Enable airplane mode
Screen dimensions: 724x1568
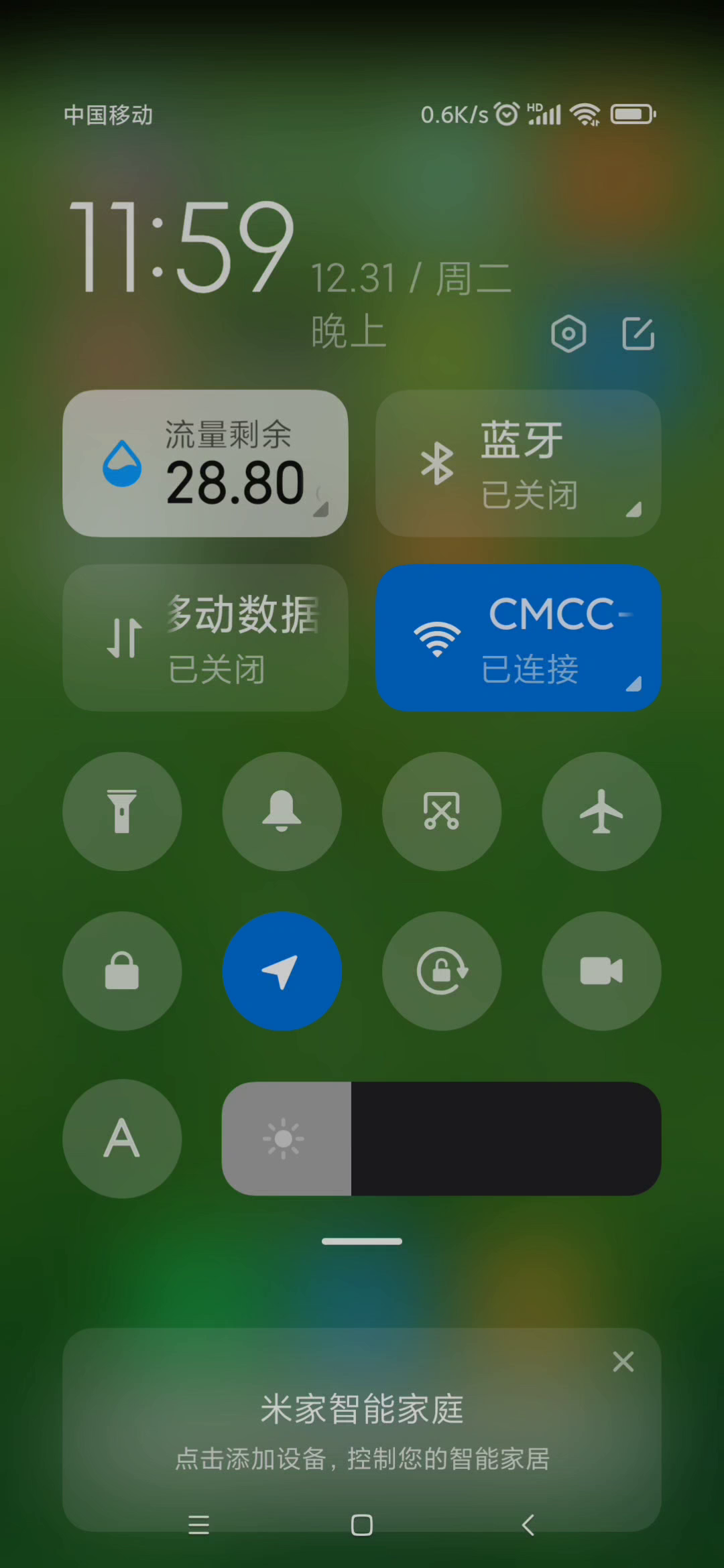click(x=601, y=811)
